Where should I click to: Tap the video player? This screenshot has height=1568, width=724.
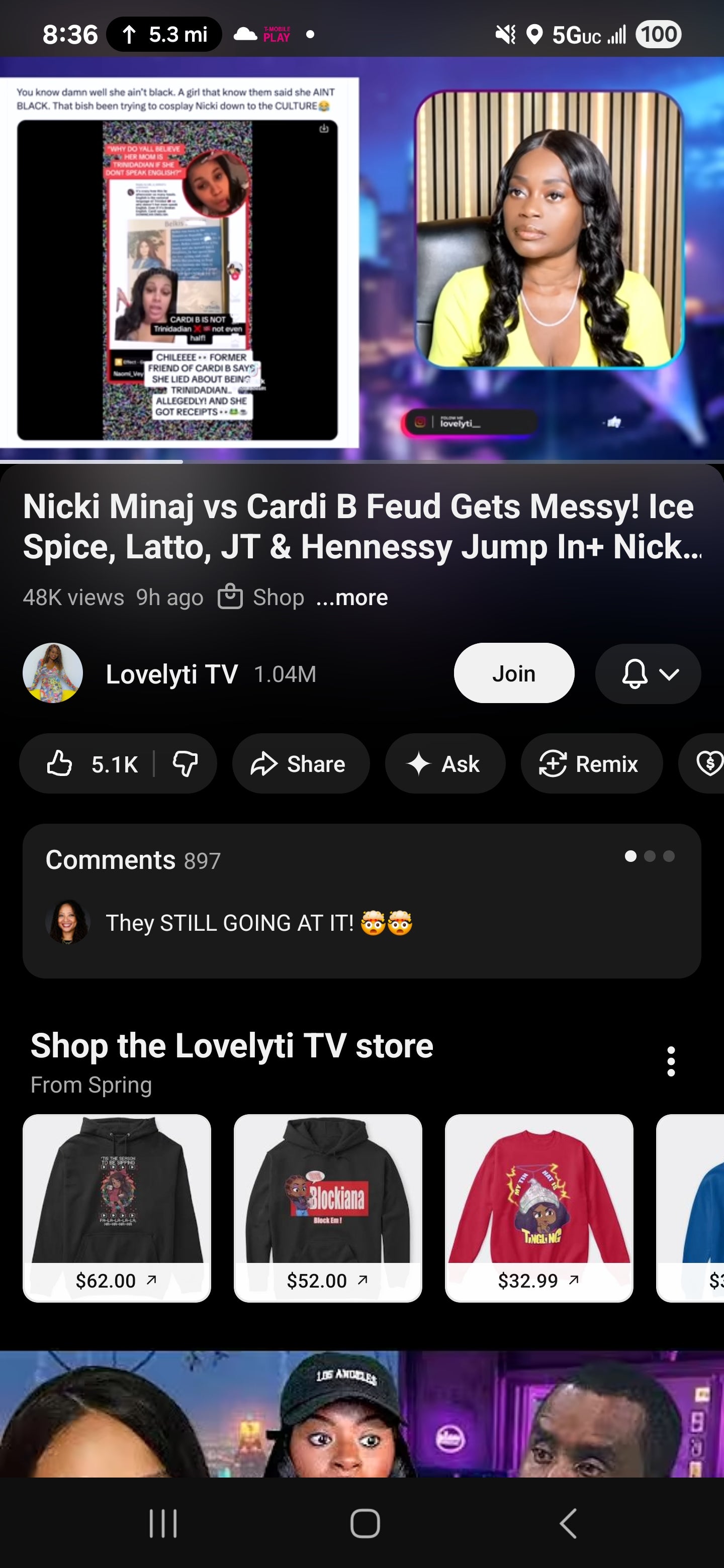361,259
